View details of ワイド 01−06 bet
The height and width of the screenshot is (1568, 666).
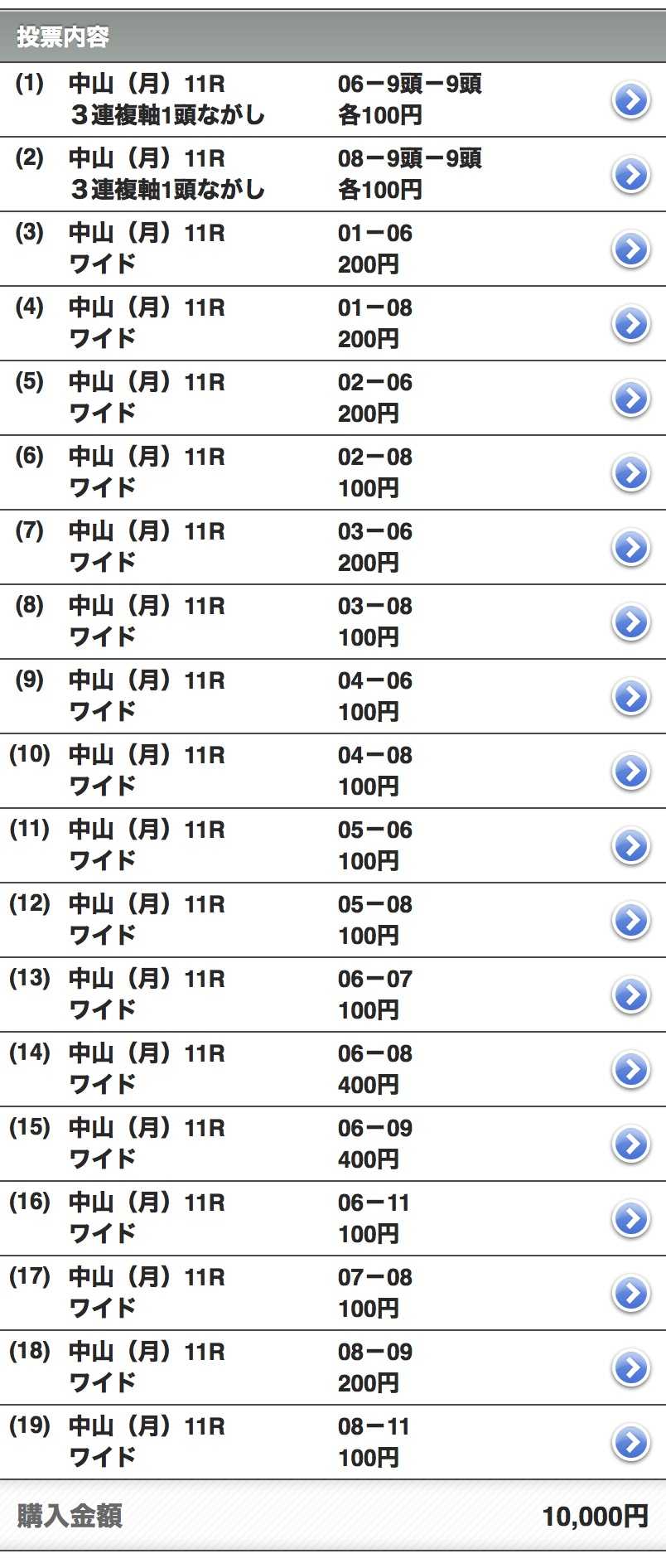630,249
